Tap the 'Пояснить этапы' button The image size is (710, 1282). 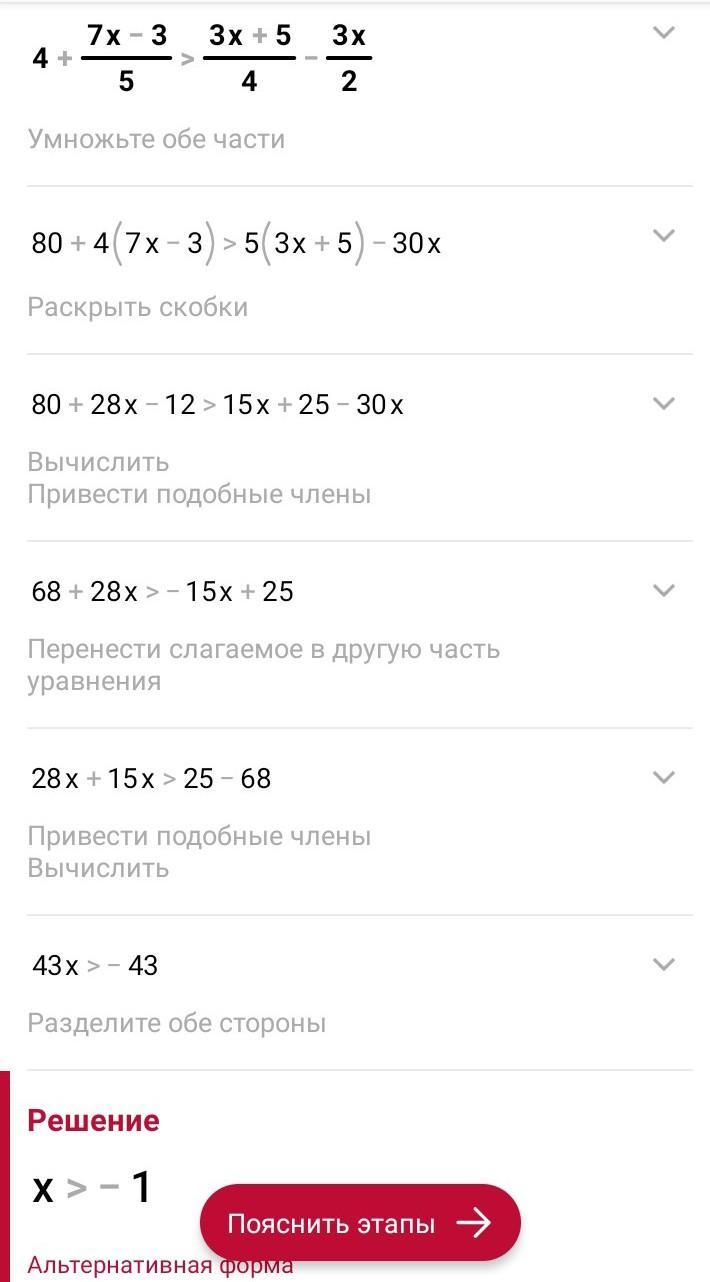360,1223
